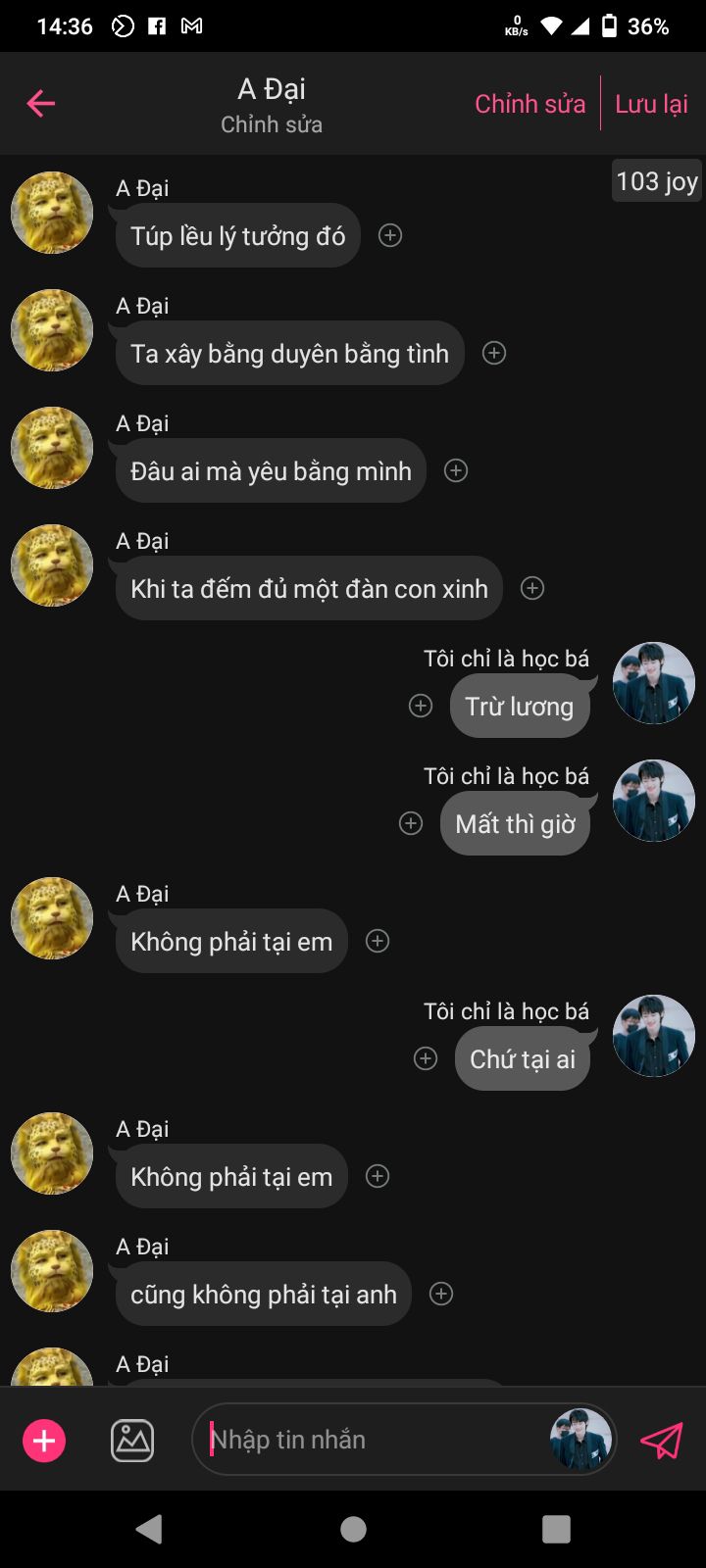Tap plus icon beside "Đâu ai mà yêu bằng mình"
The height and width of the screenshot is (1568, 706).
456,470
